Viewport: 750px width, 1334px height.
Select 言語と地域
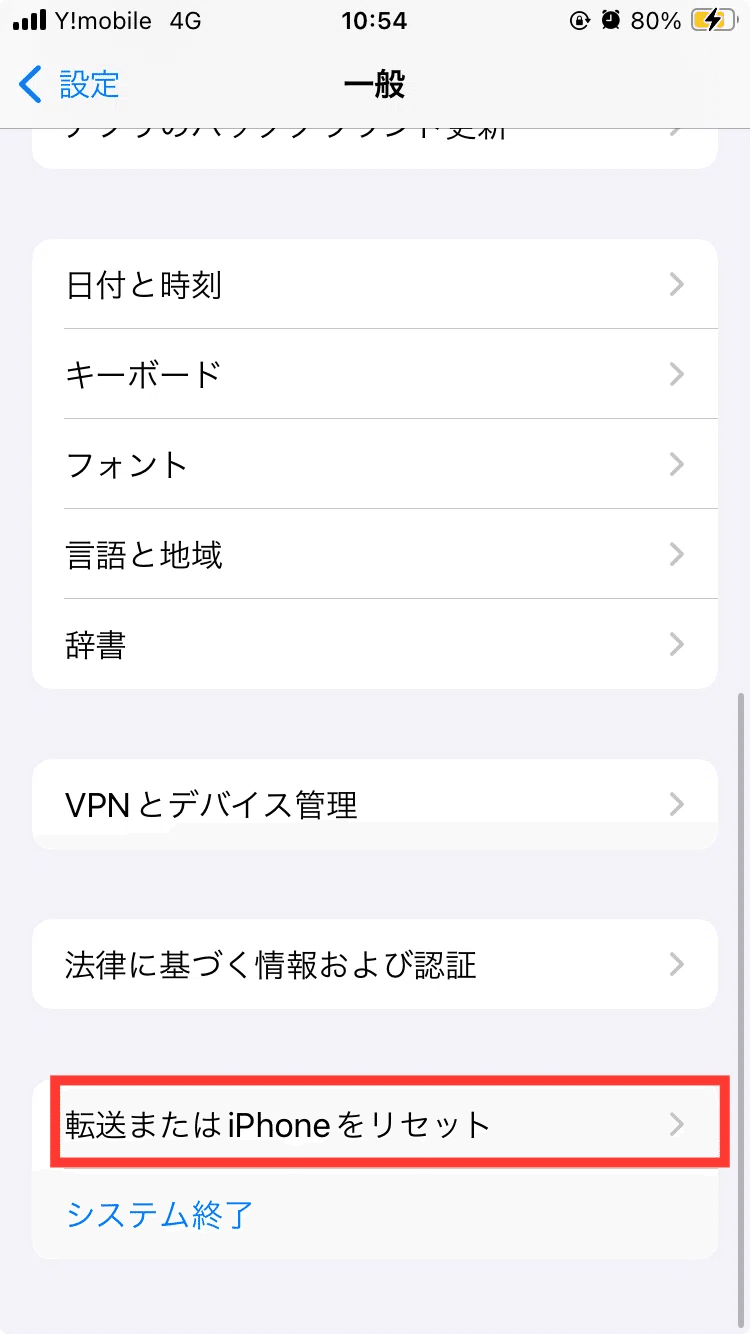click(375, 554)
